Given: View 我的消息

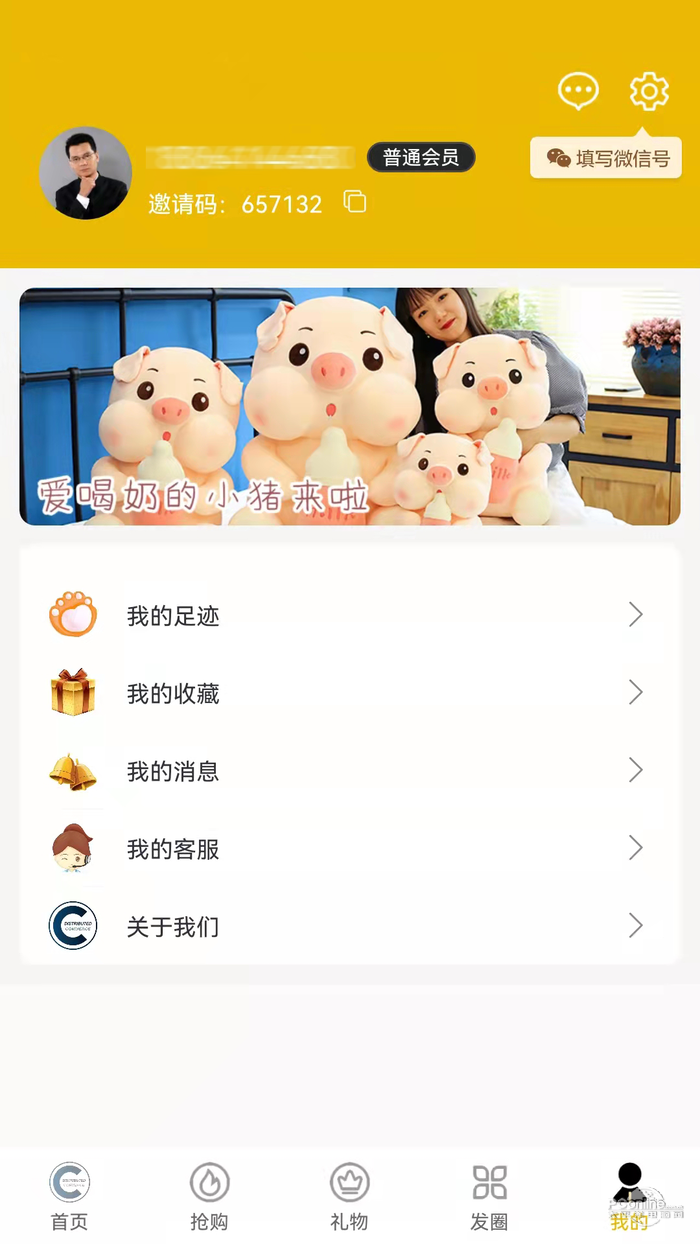Looking at the screenshot, I should pos(350,771).
